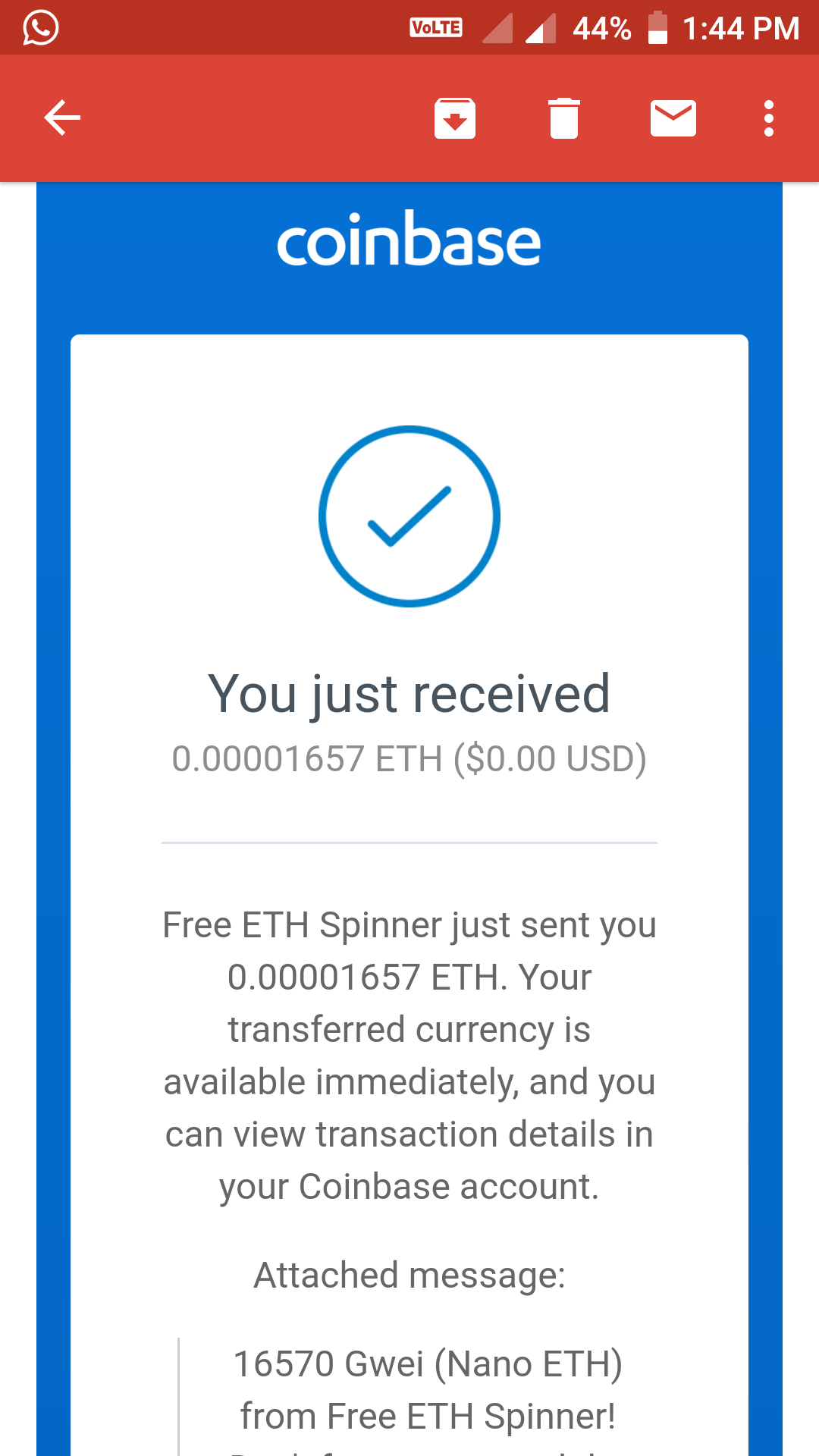Archive this Coinbase email
This screenshot has width=819, height=1456.
pos(455,118)
